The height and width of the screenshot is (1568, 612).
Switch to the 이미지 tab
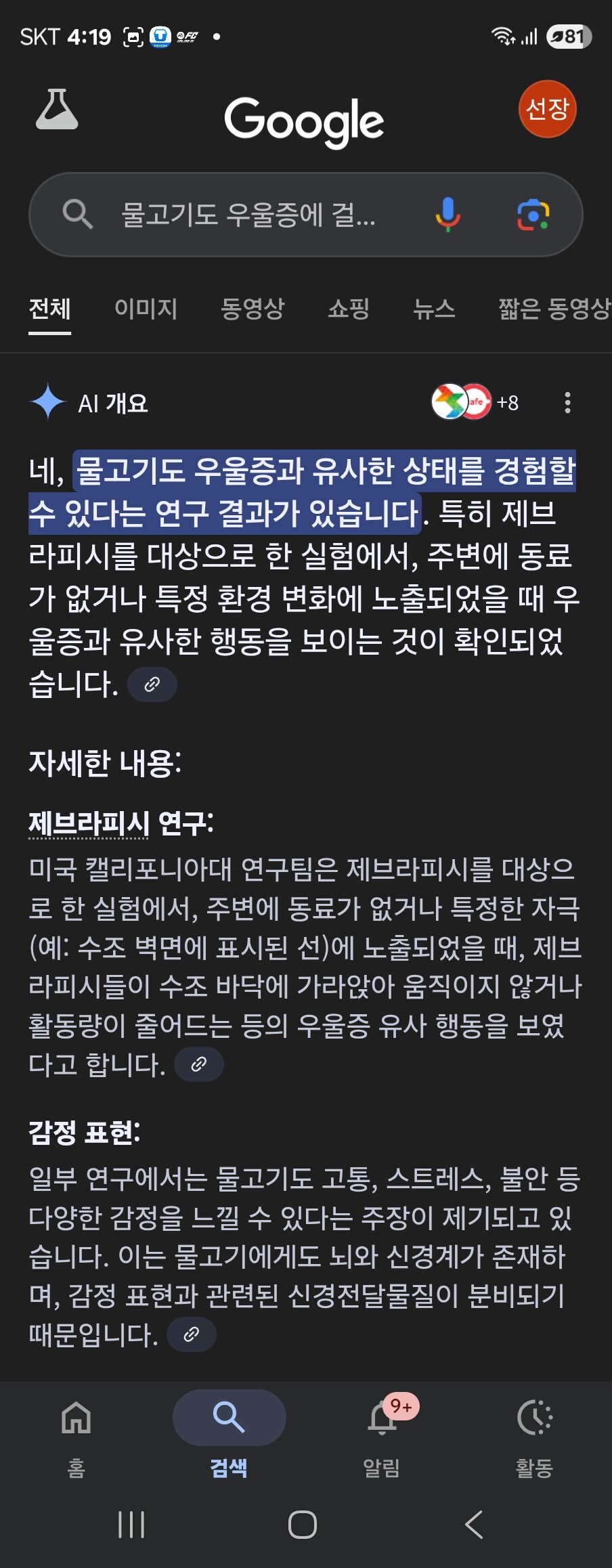coord(146,309)
